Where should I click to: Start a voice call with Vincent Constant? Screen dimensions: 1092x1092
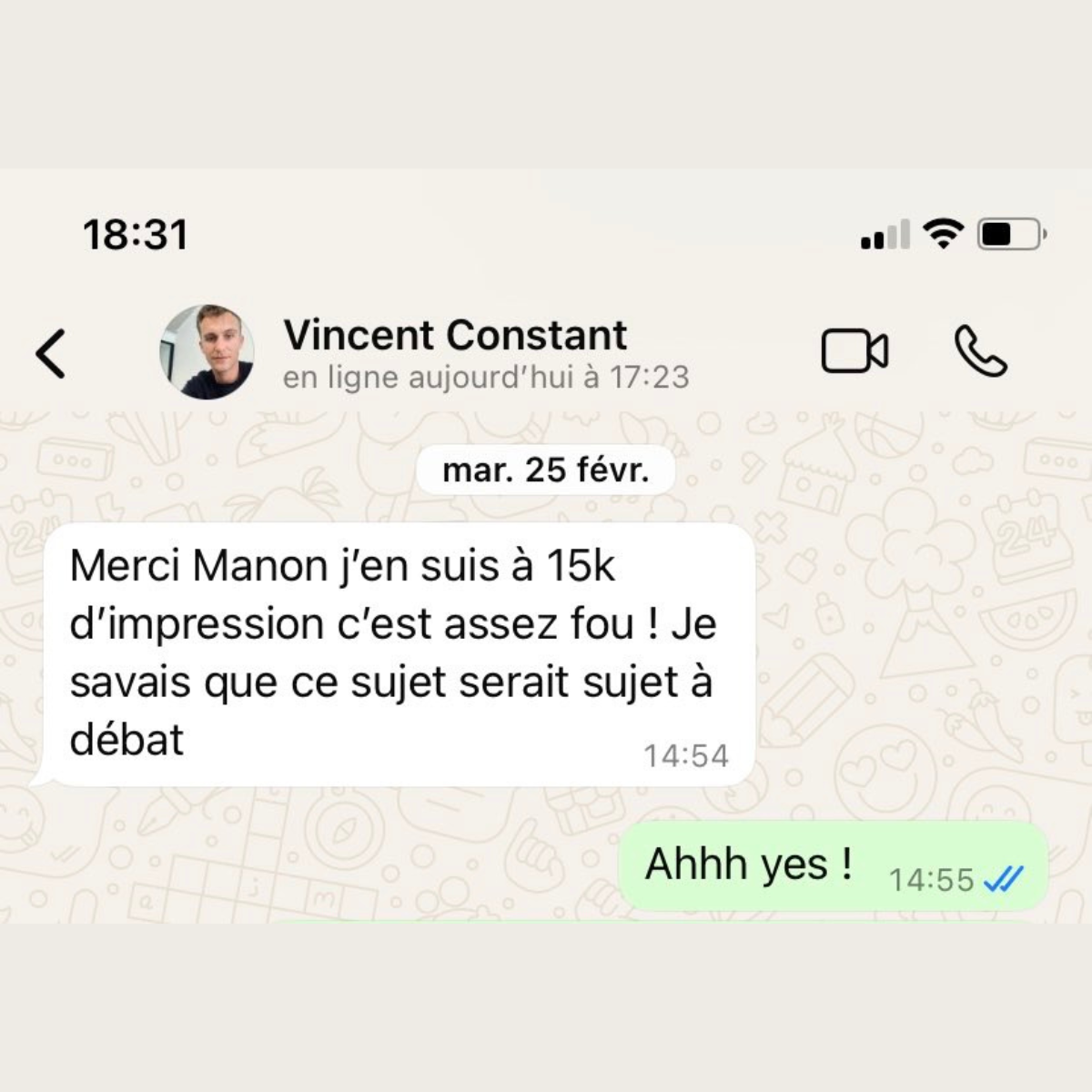980,351
